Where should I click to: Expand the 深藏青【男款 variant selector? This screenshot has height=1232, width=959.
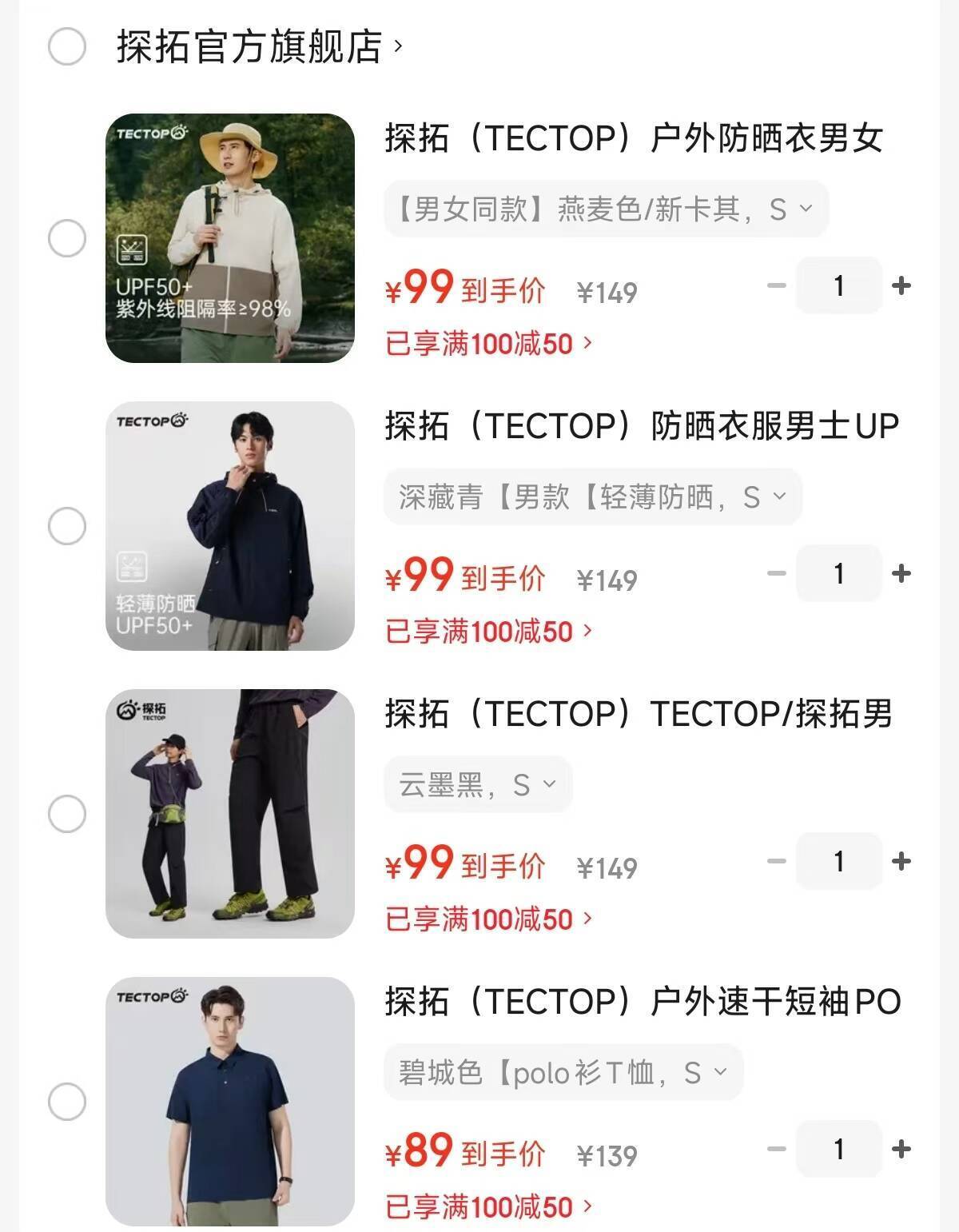tap(593, 497)
